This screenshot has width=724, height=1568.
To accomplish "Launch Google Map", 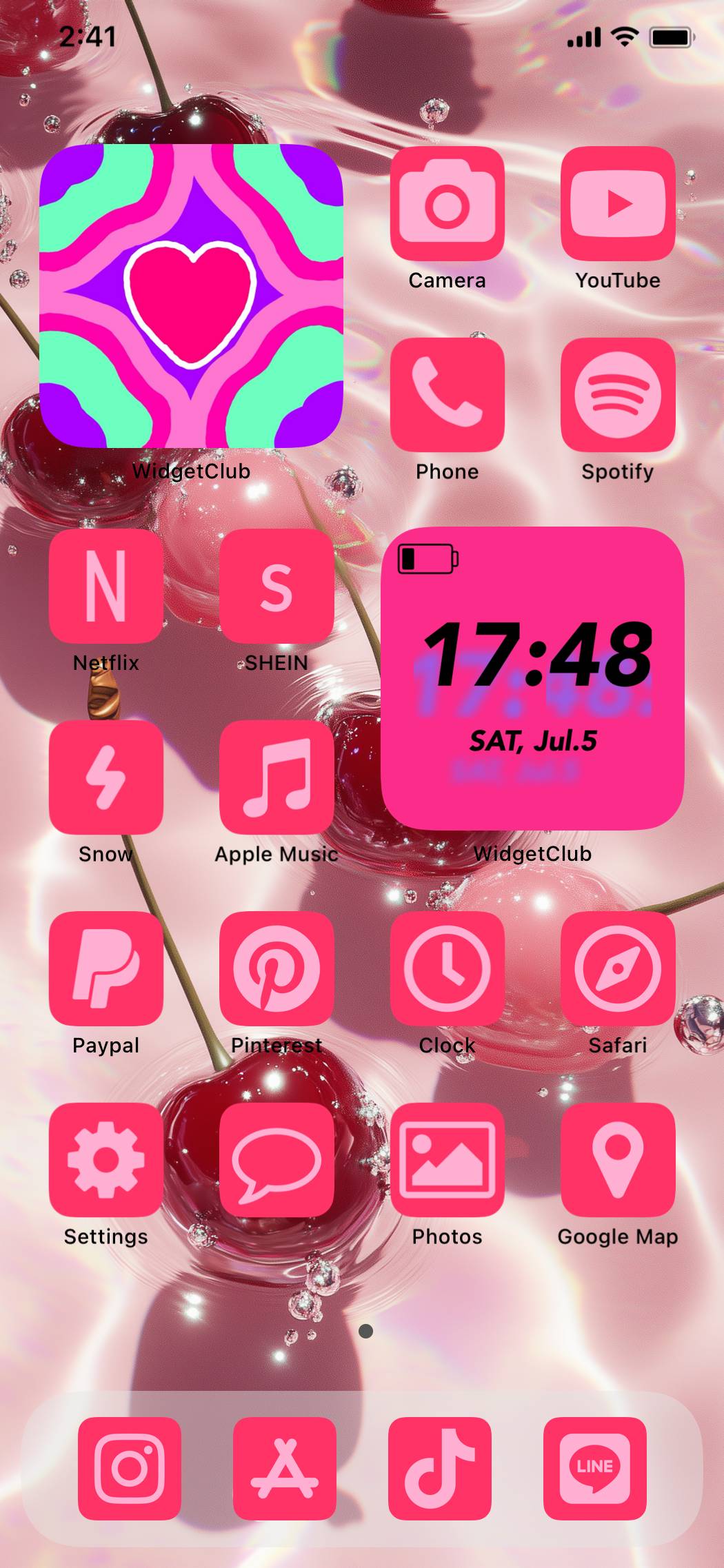I will pyautogui.click(x=617, y=1160).
